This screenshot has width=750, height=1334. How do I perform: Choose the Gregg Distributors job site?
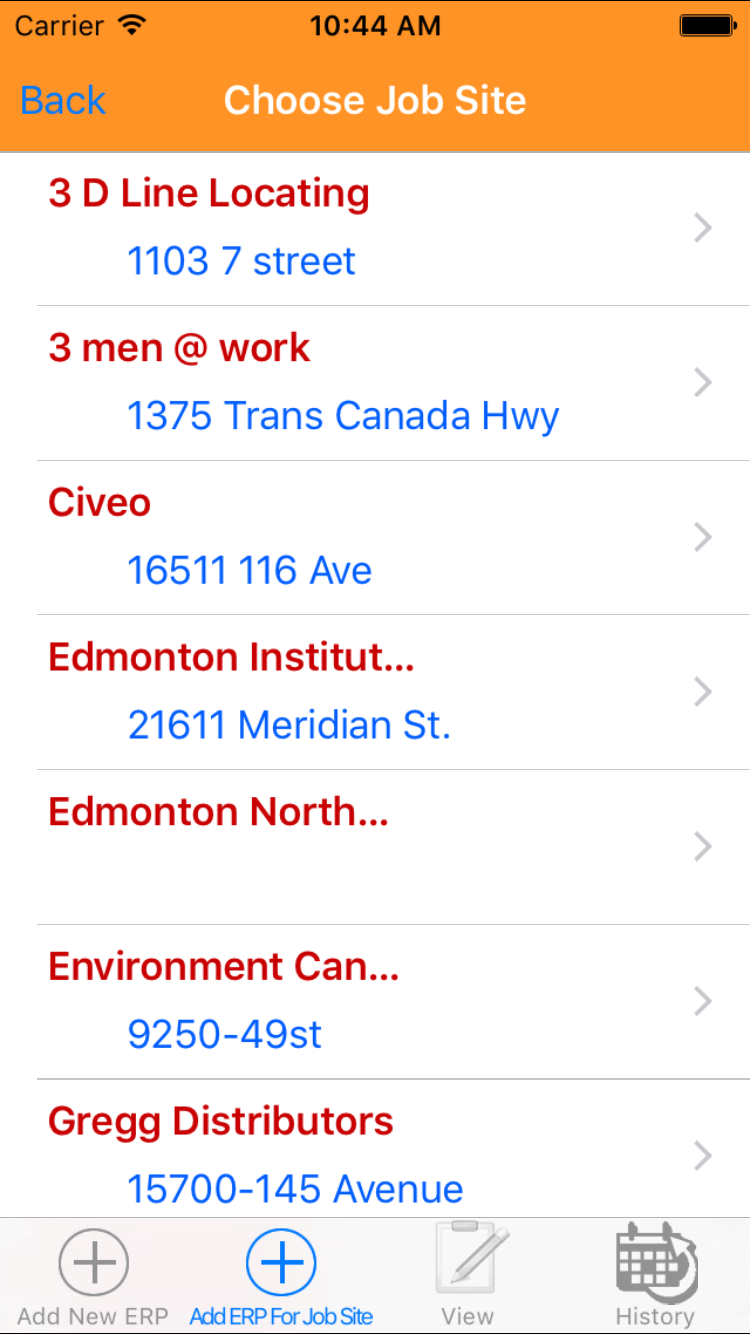click(375, 1153)
